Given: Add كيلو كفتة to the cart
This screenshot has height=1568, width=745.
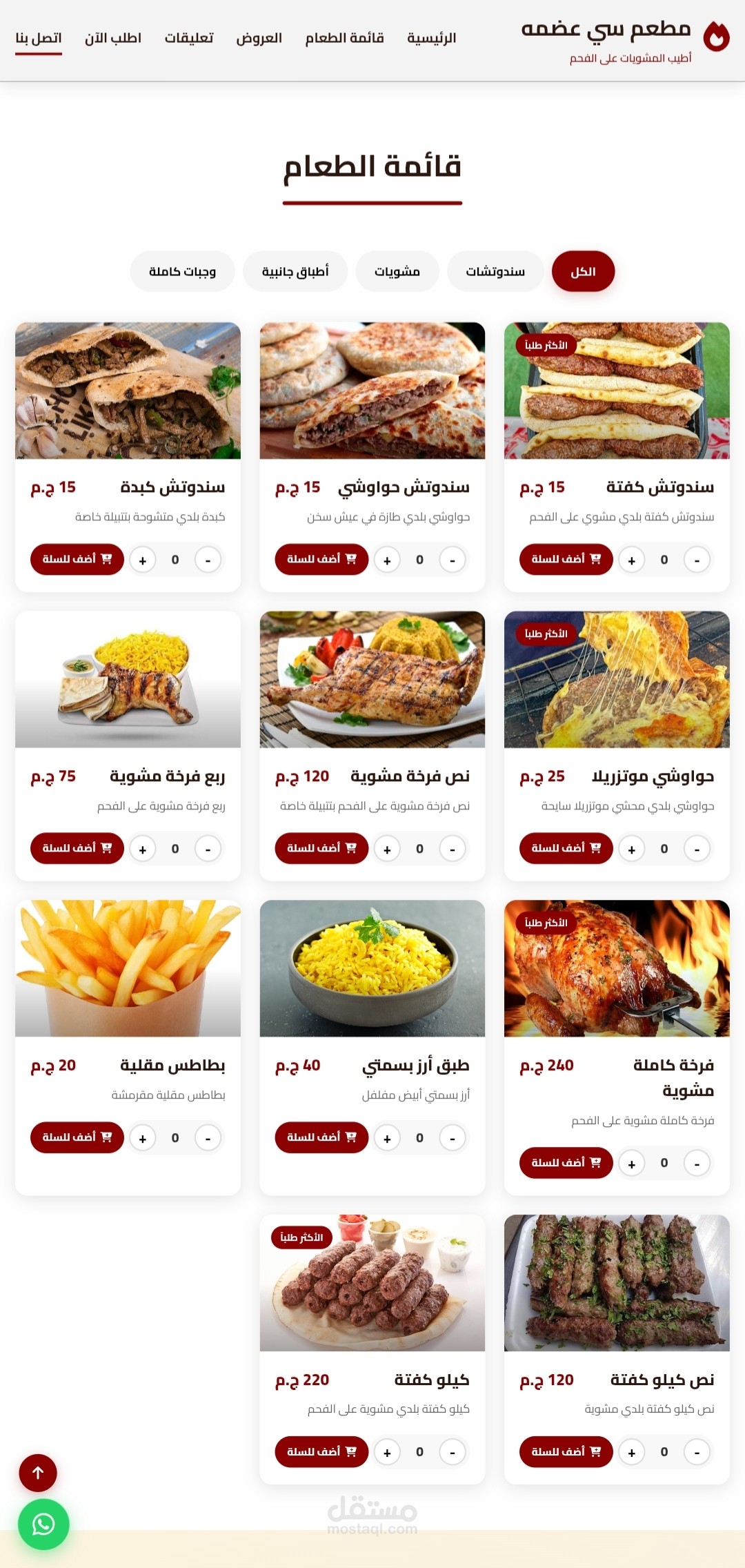Looking at the screenshot, I should [321, 1452].
